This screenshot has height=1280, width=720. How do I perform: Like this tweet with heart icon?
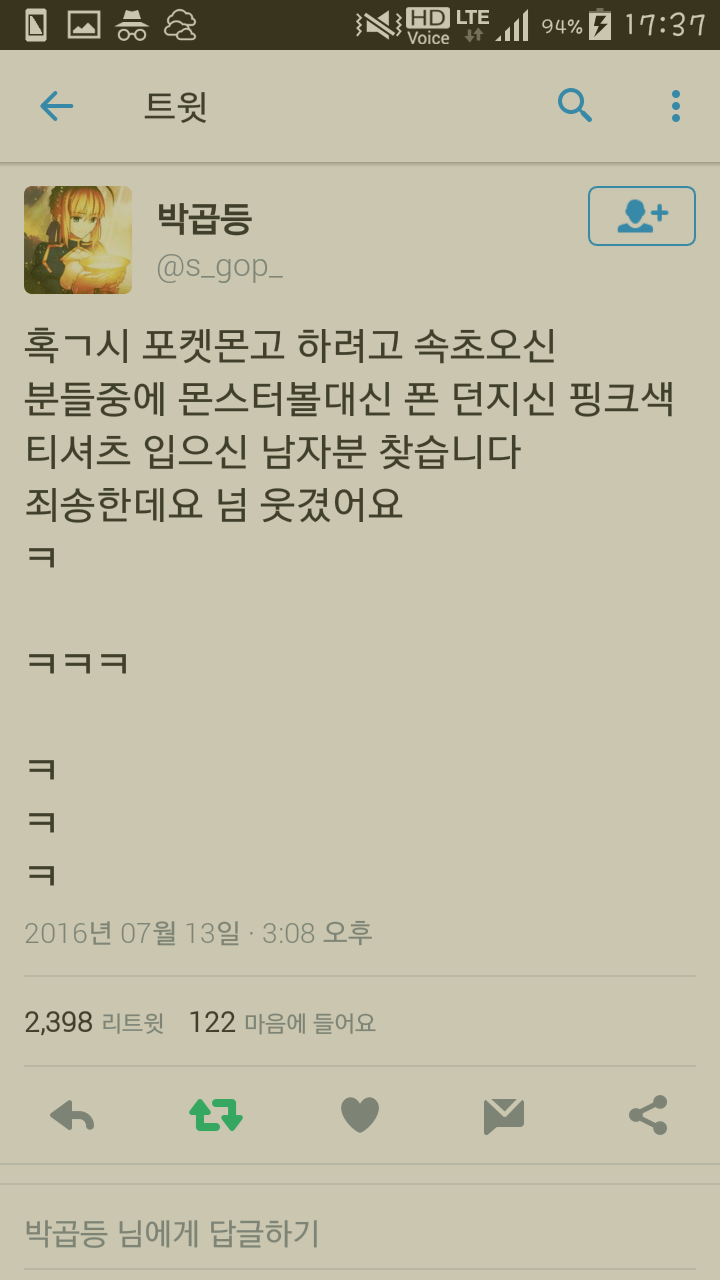pos(360,1115)
